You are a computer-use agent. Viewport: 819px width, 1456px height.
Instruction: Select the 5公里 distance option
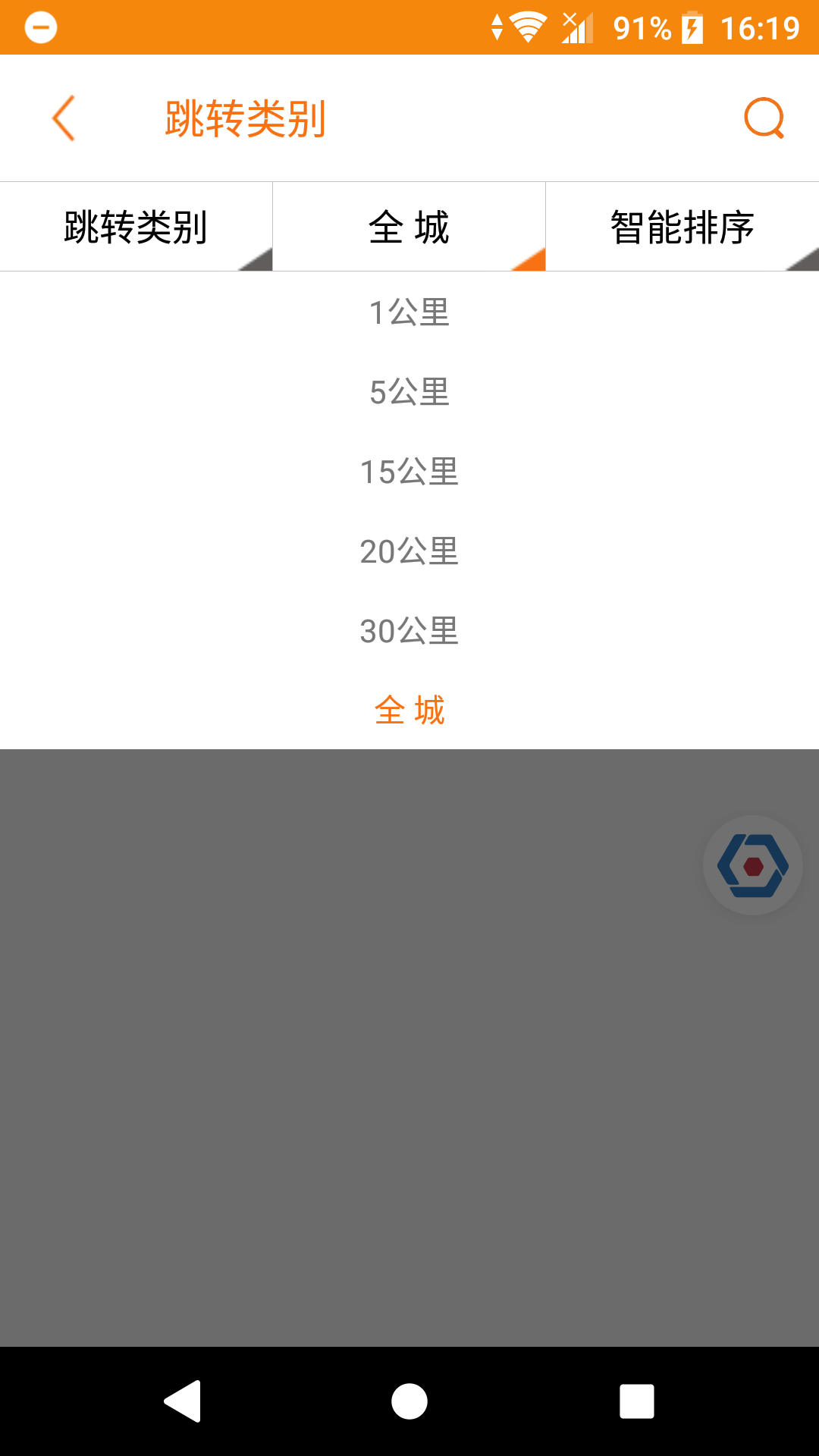[x=409, y=394]
